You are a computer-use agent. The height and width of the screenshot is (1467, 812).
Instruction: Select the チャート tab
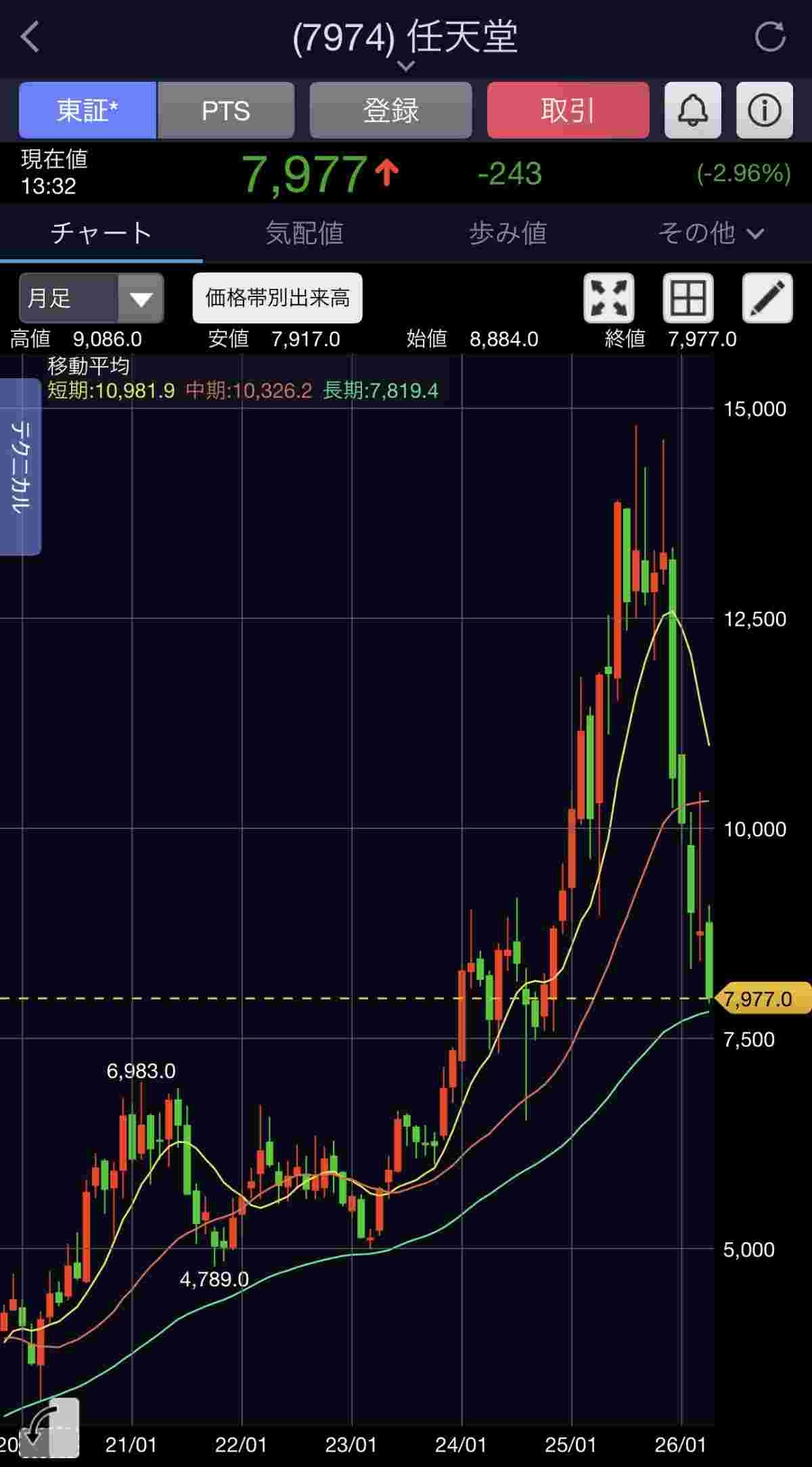tap(101, 233)
